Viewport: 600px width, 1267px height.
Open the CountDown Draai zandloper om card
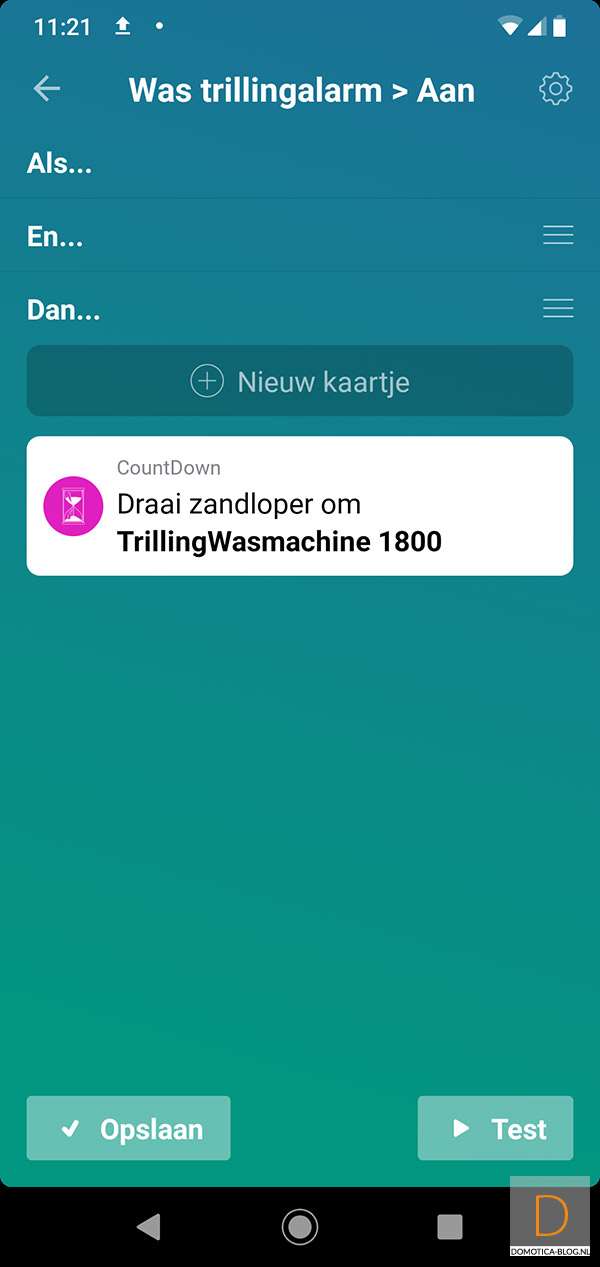300,506
